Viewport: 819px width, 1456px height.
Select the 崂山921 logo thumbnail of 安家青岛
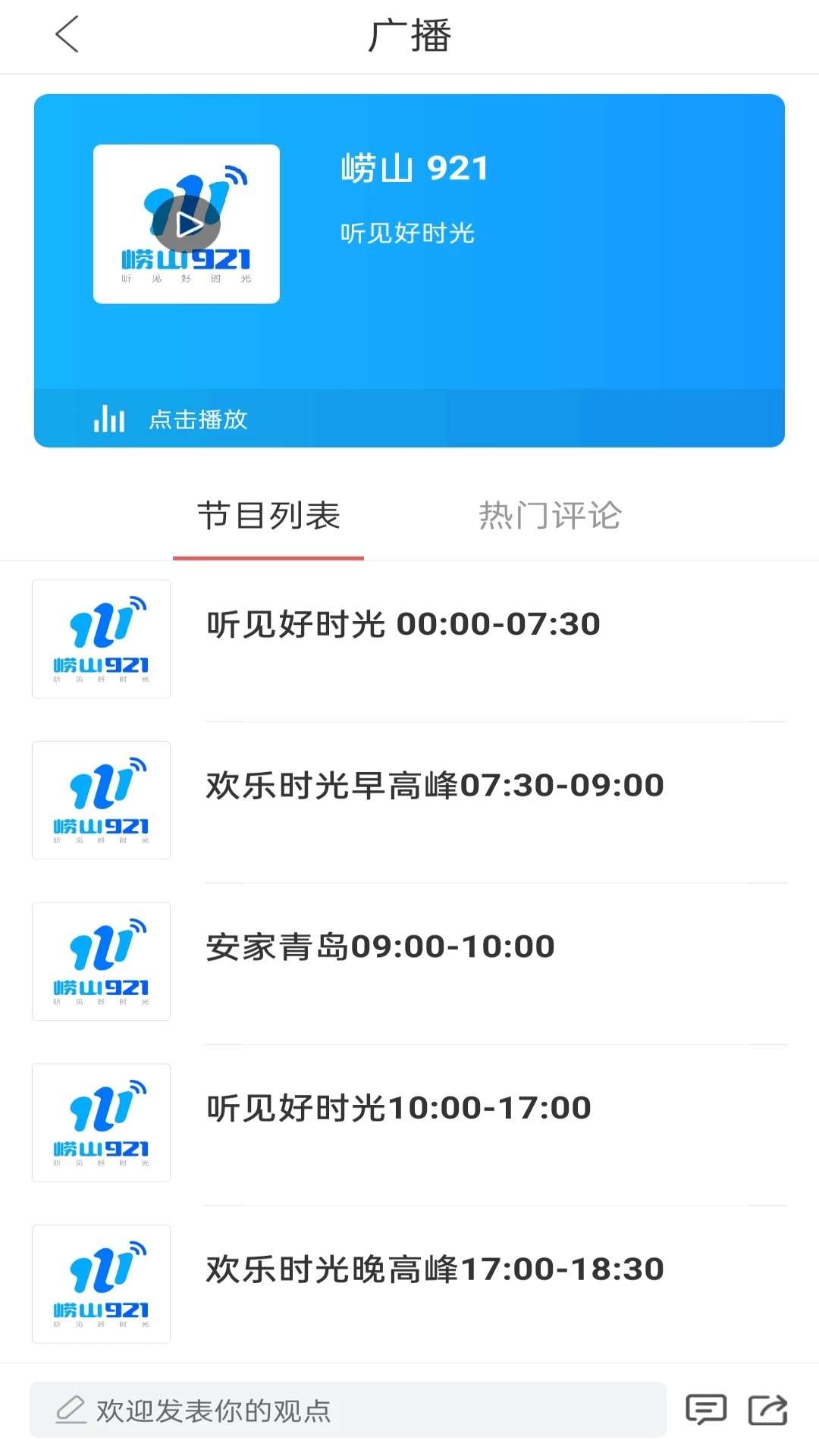[x=101, y=961]
